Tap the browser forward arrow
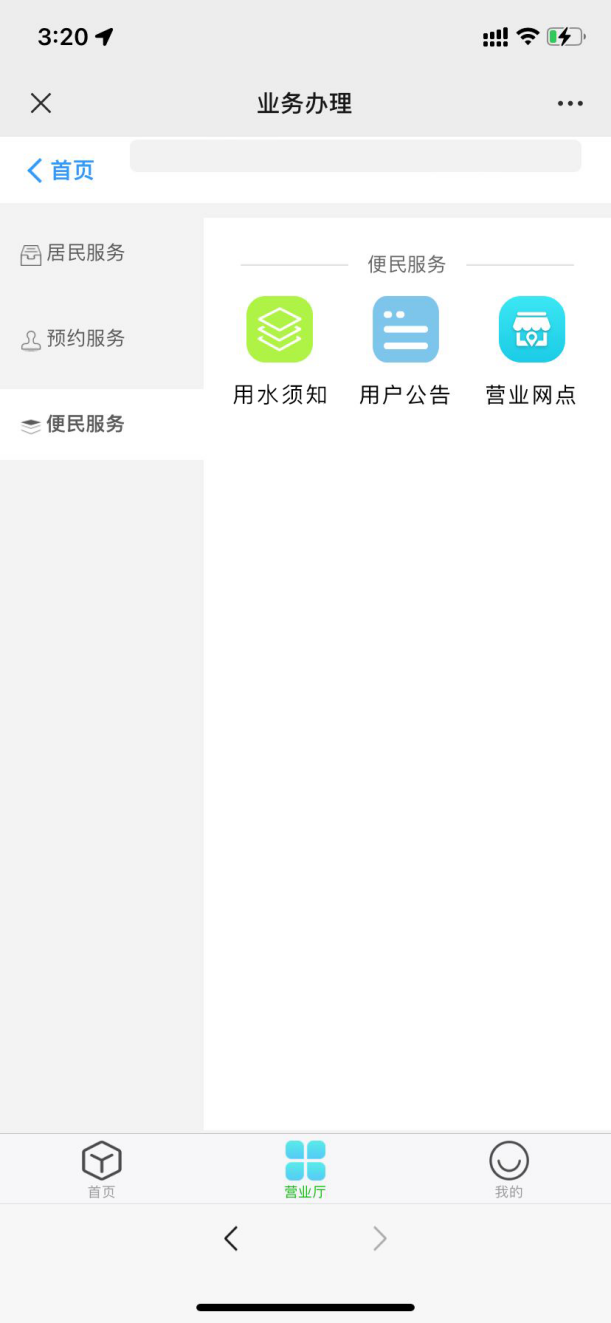 pyautogui.click(x=380, y=1239)
